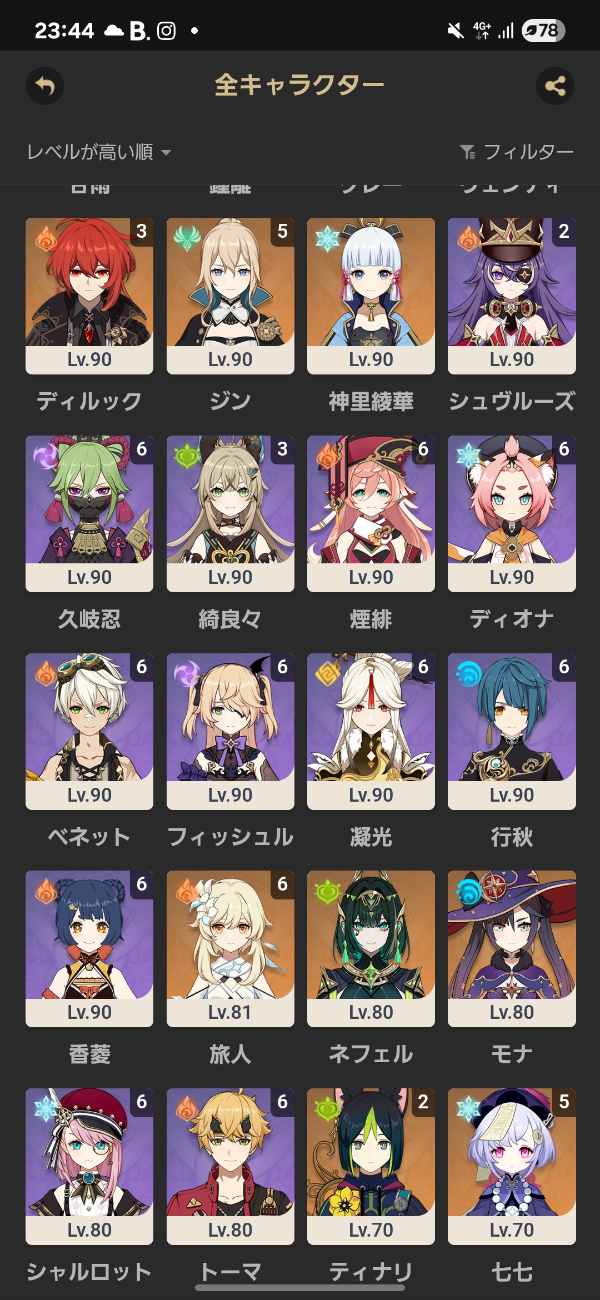This screenshot has height=1300, width=600.
Task: Open the 行秋 character card
Action: (512, 731)
